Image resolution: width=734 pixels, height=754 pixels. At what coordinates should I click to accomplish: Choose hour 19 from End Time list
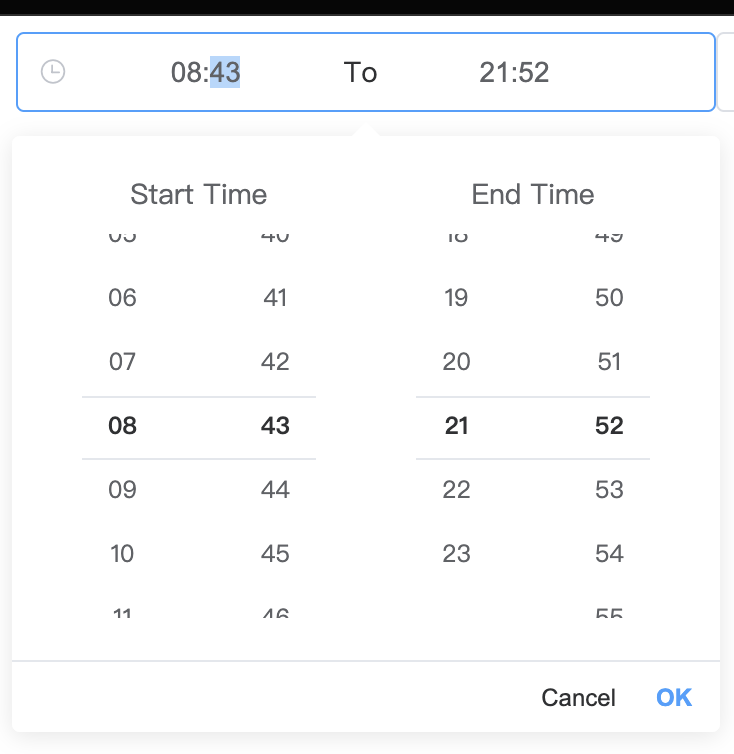click(x=456, y=297)
